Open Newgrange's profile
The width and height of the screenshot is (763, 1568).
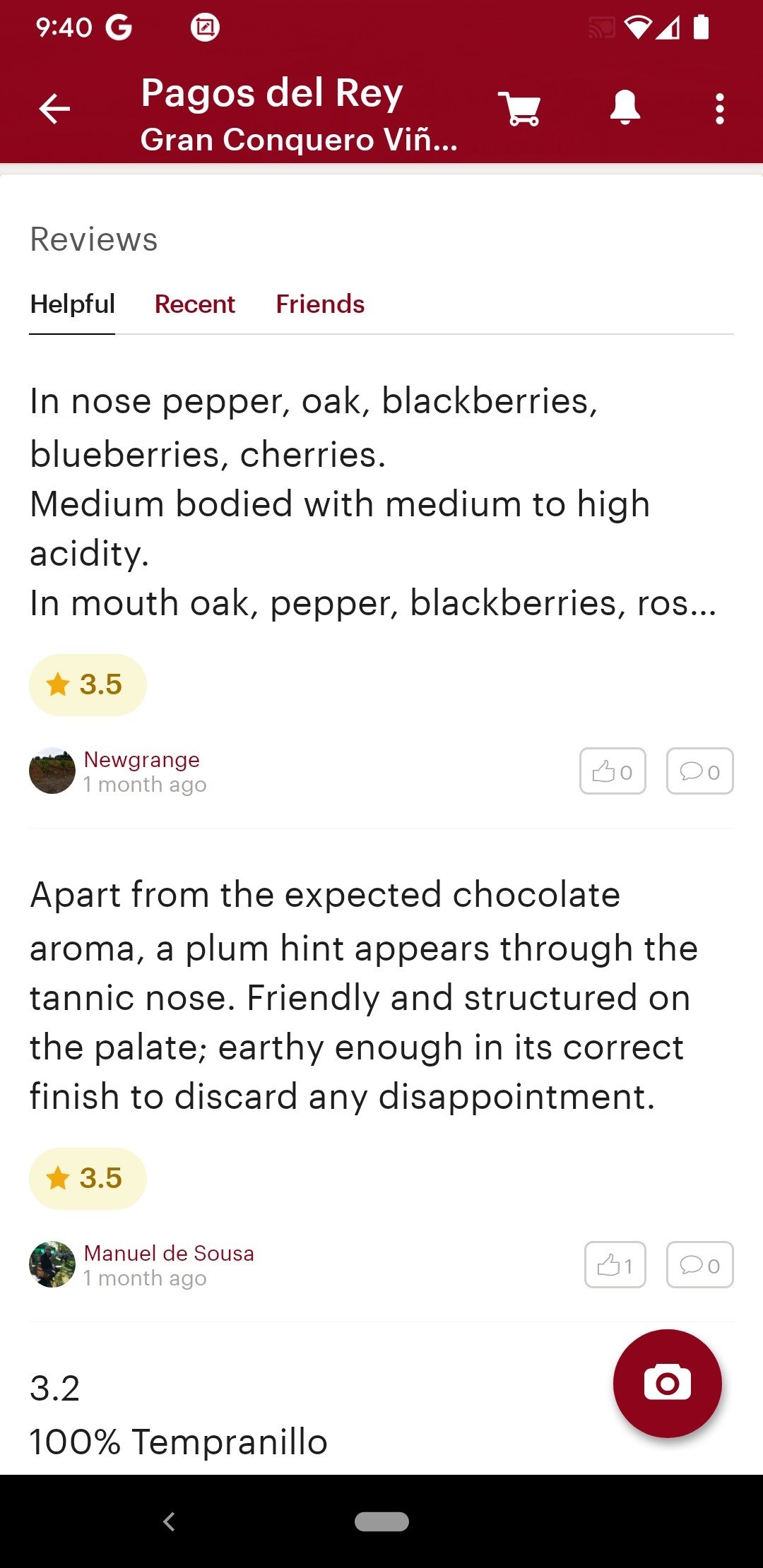(141, 760)
